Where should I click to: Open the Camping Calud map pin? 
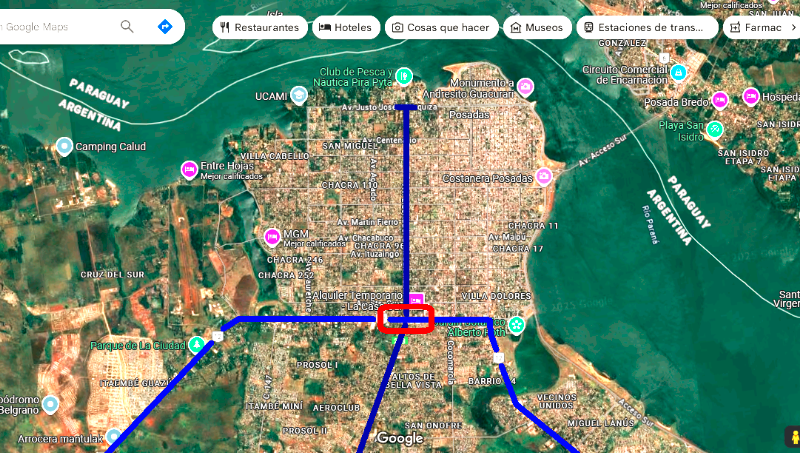point(65,146)
